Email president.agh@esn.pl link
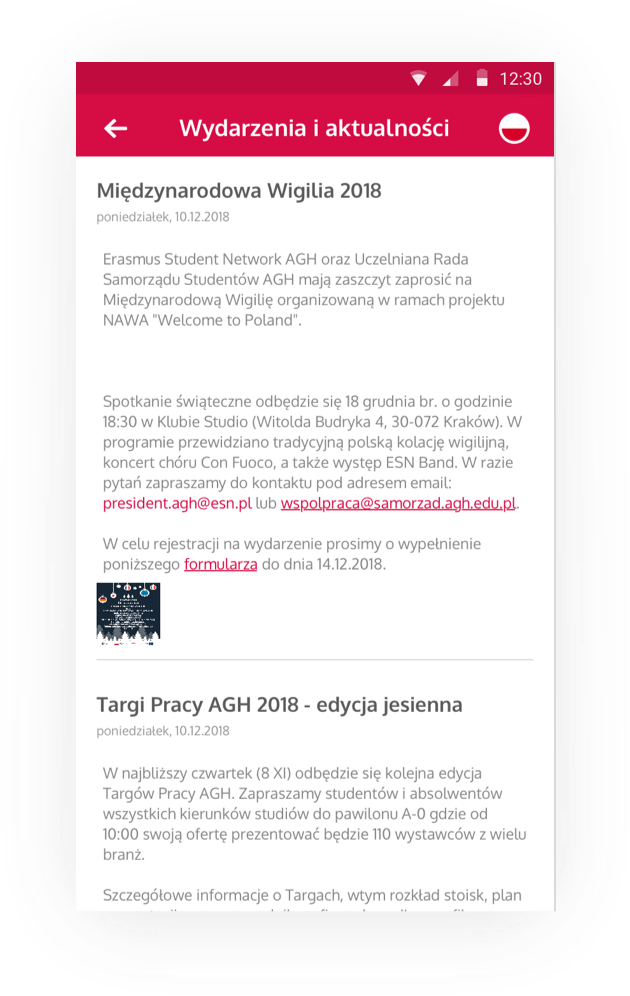Image resolution: width=630 pixels, height=996 pixels. pyautogui.click(x=177, y=503)
